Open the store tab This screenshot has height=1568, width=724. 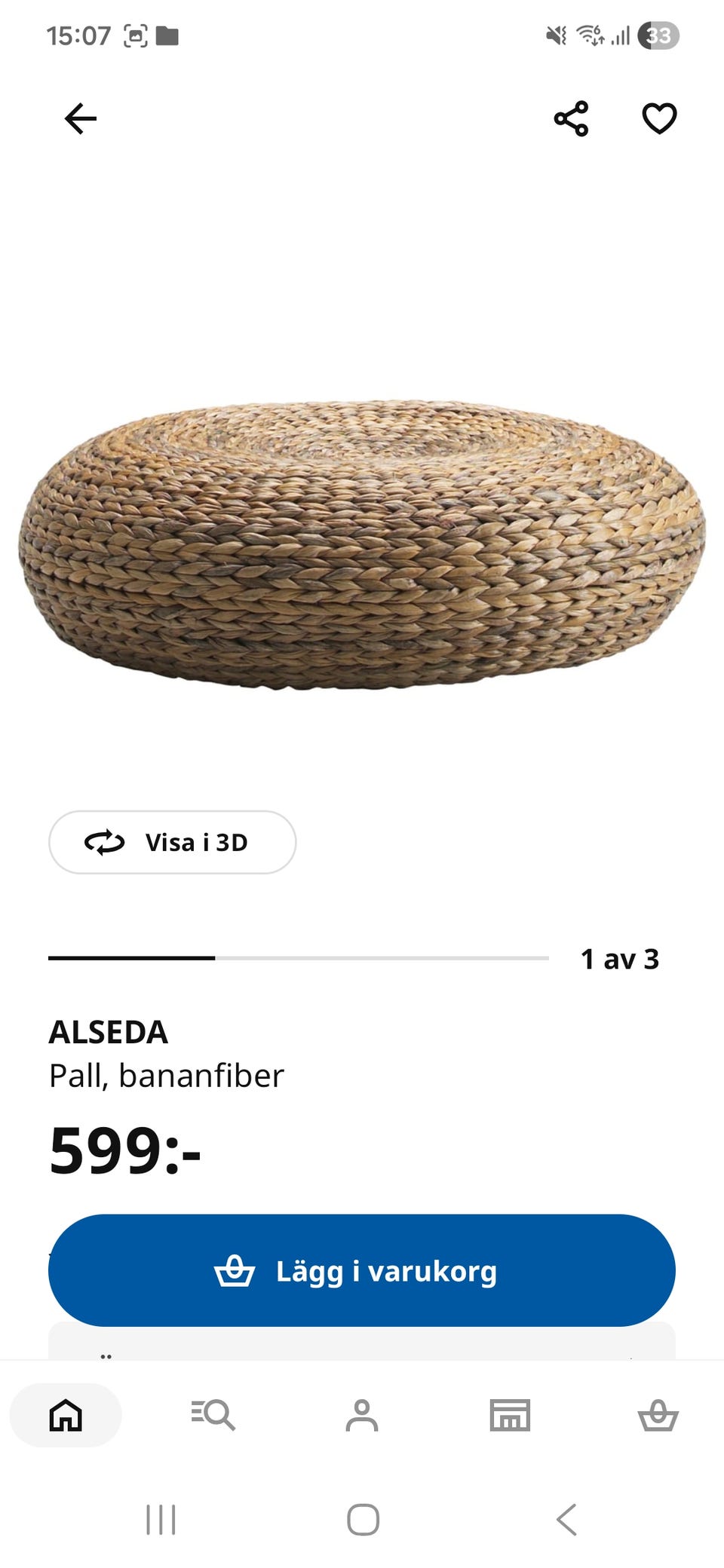coord(510,1415)
